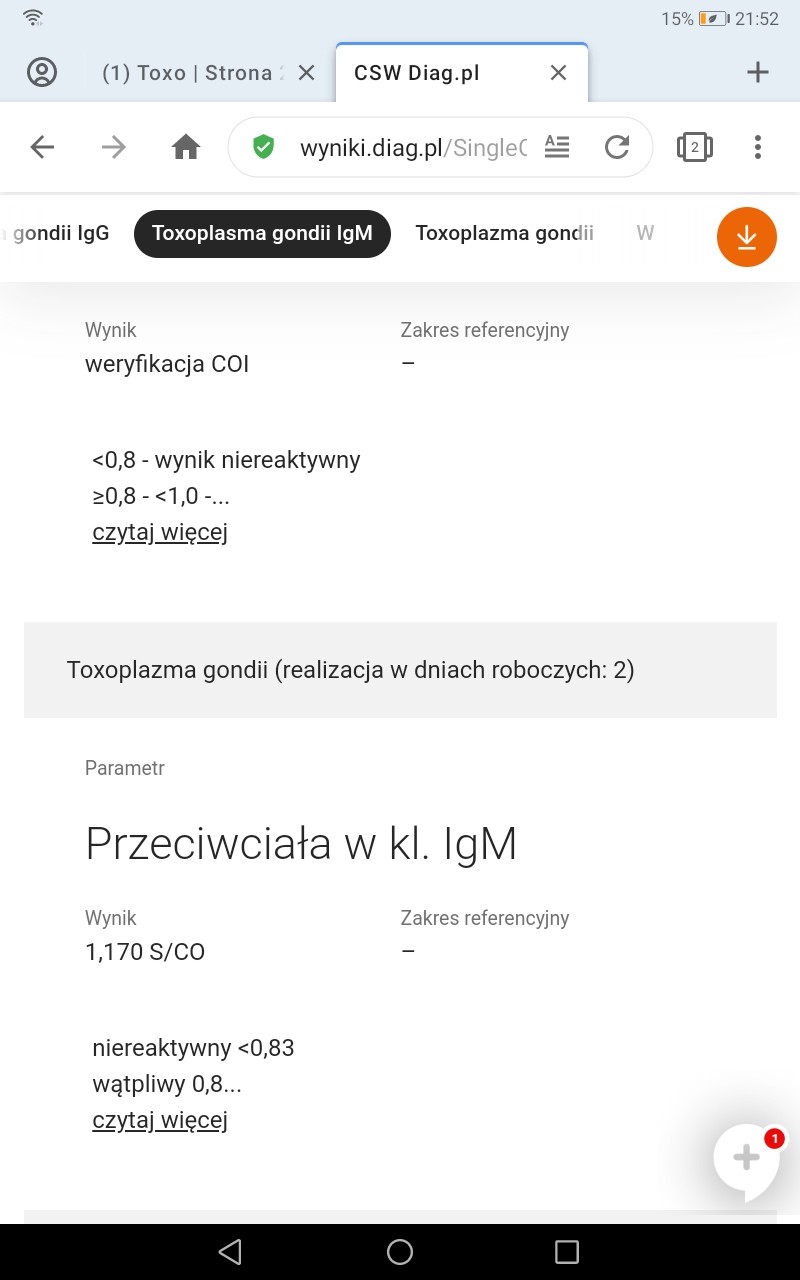Image resolution: width=800 pixels, height=1280 pixels.
Task: Open the browser overflow menu
Action: pos(758,148)
